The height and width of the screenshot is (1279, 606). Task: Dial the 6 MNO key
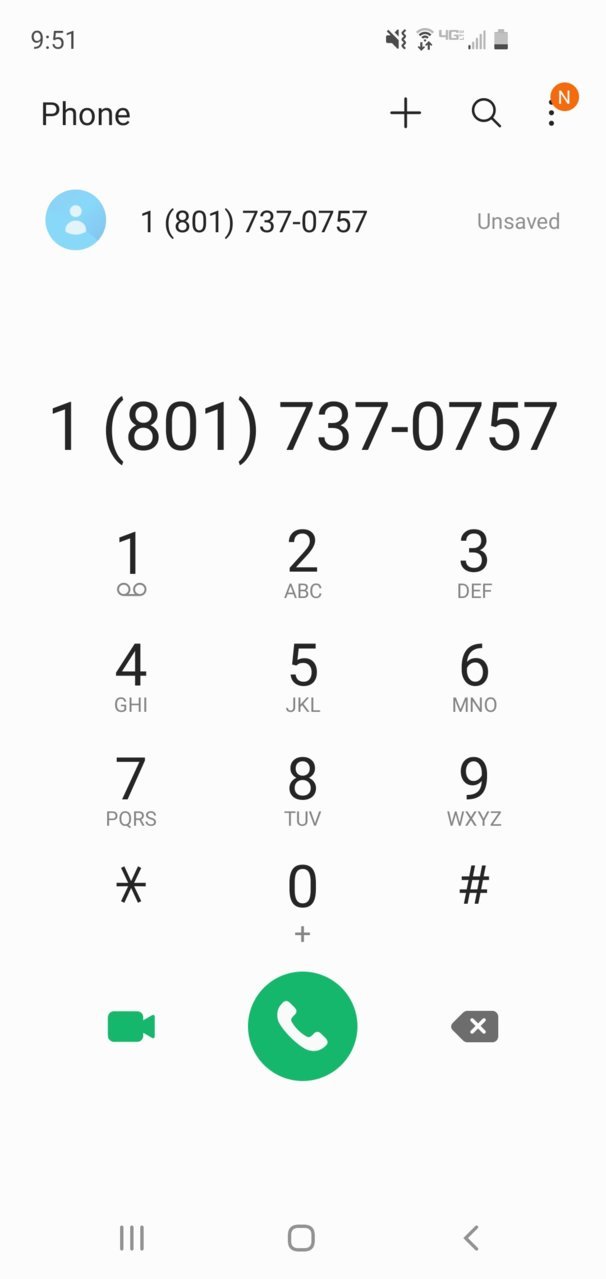474,677
